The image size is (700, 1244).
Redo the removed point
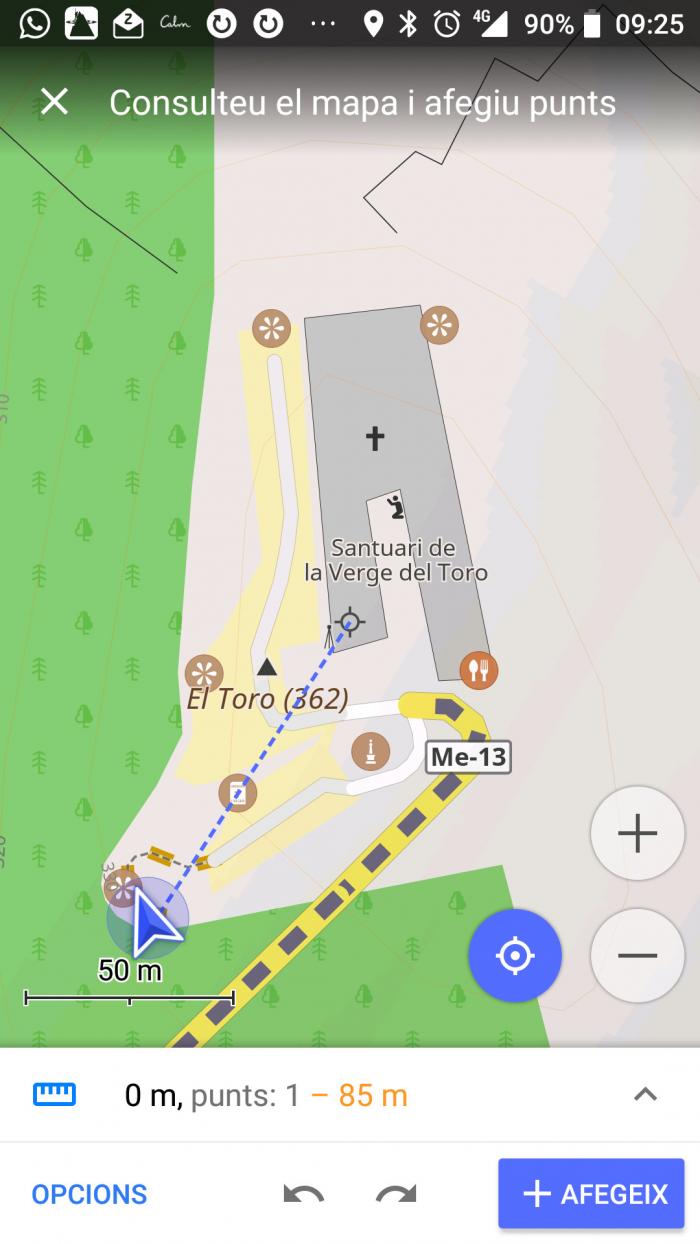396,1194
